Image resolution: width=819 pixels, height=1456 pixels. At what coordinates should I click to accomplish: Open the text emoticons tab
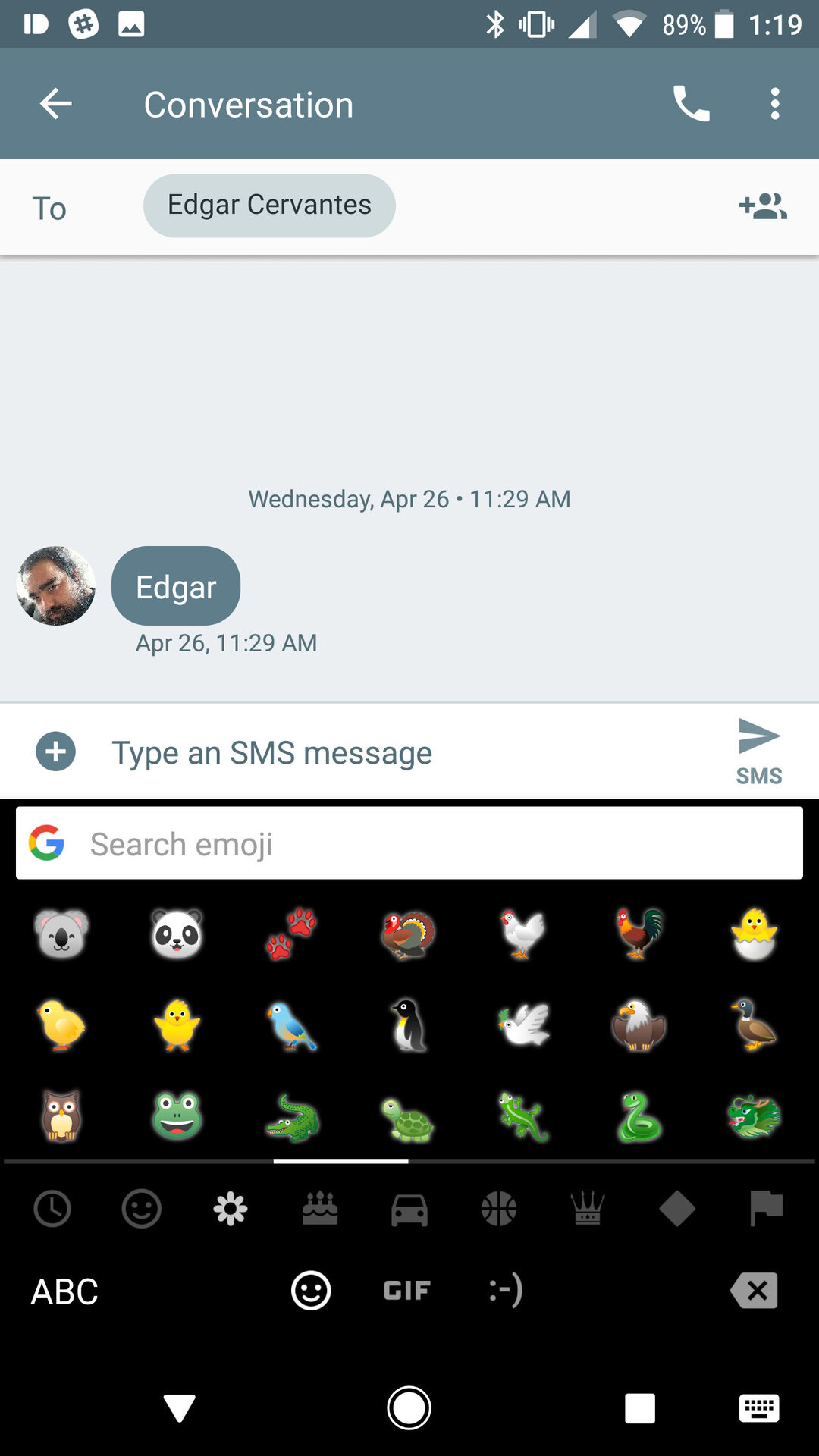coord(506,1290)
